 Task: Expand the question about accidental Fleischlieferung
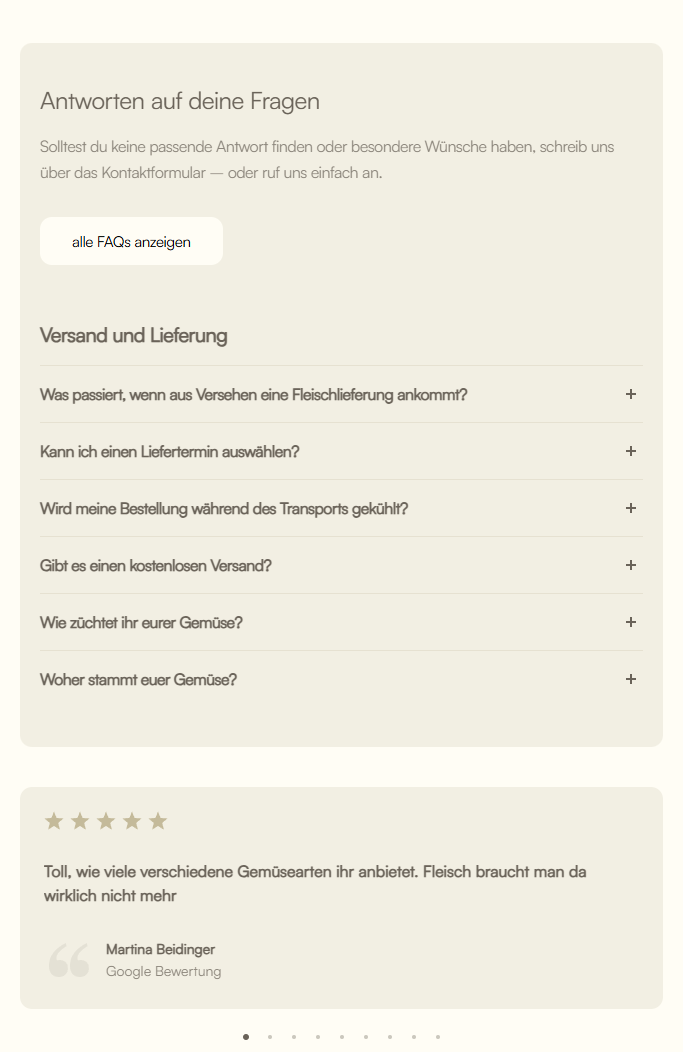coord(630,394)
